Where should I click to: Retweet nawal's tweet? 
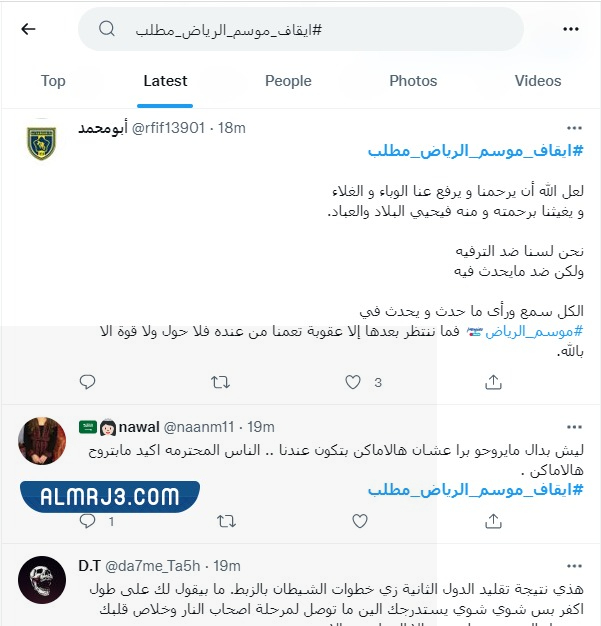pyautogui.click(x=227, y=521)
